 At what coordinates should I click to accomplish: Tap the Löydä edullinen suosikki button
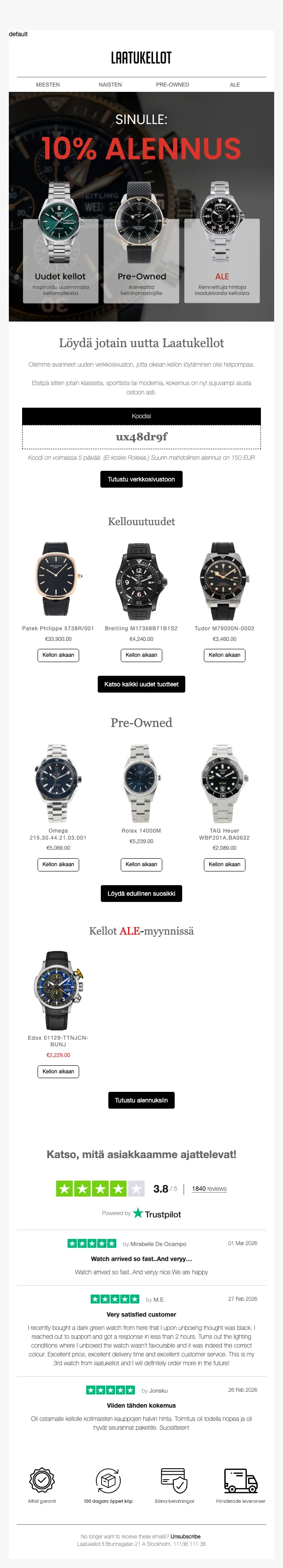coord(141,894)
